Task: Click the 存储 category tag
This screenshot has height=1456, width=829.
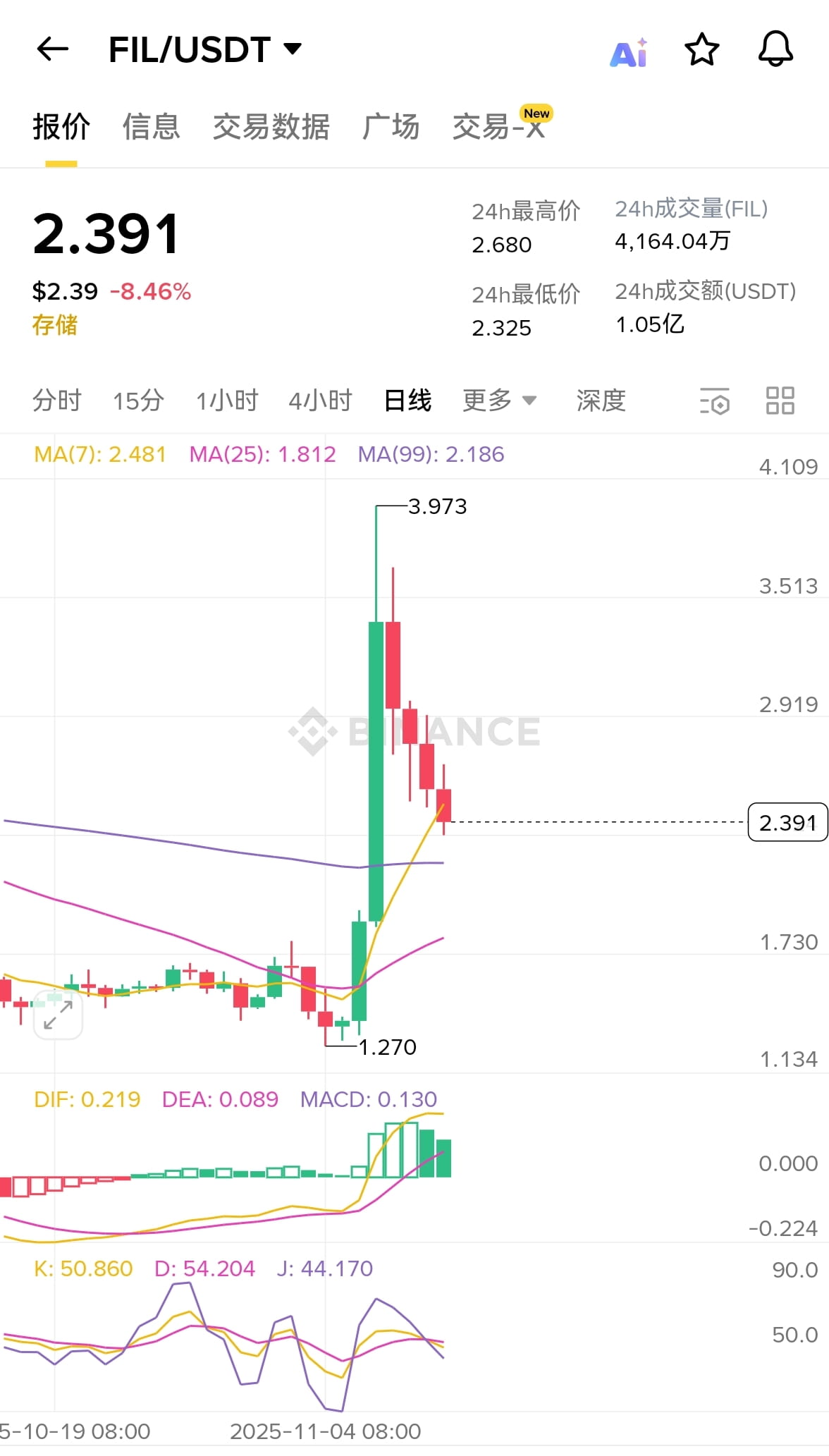Action: click(56, 326)
